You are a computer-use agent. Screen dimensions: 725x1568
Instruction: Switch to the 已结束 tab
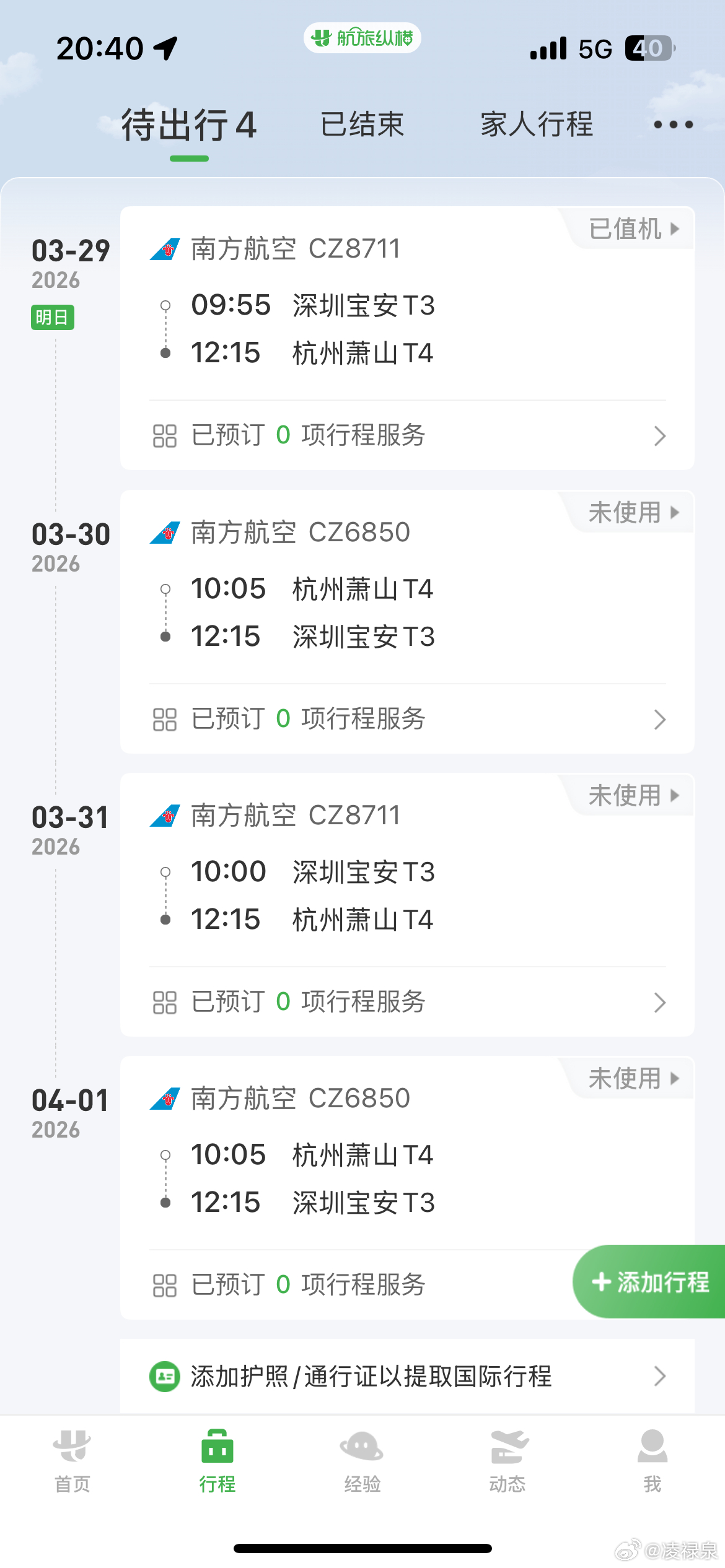pyautogui.click(x=362, y=124)
